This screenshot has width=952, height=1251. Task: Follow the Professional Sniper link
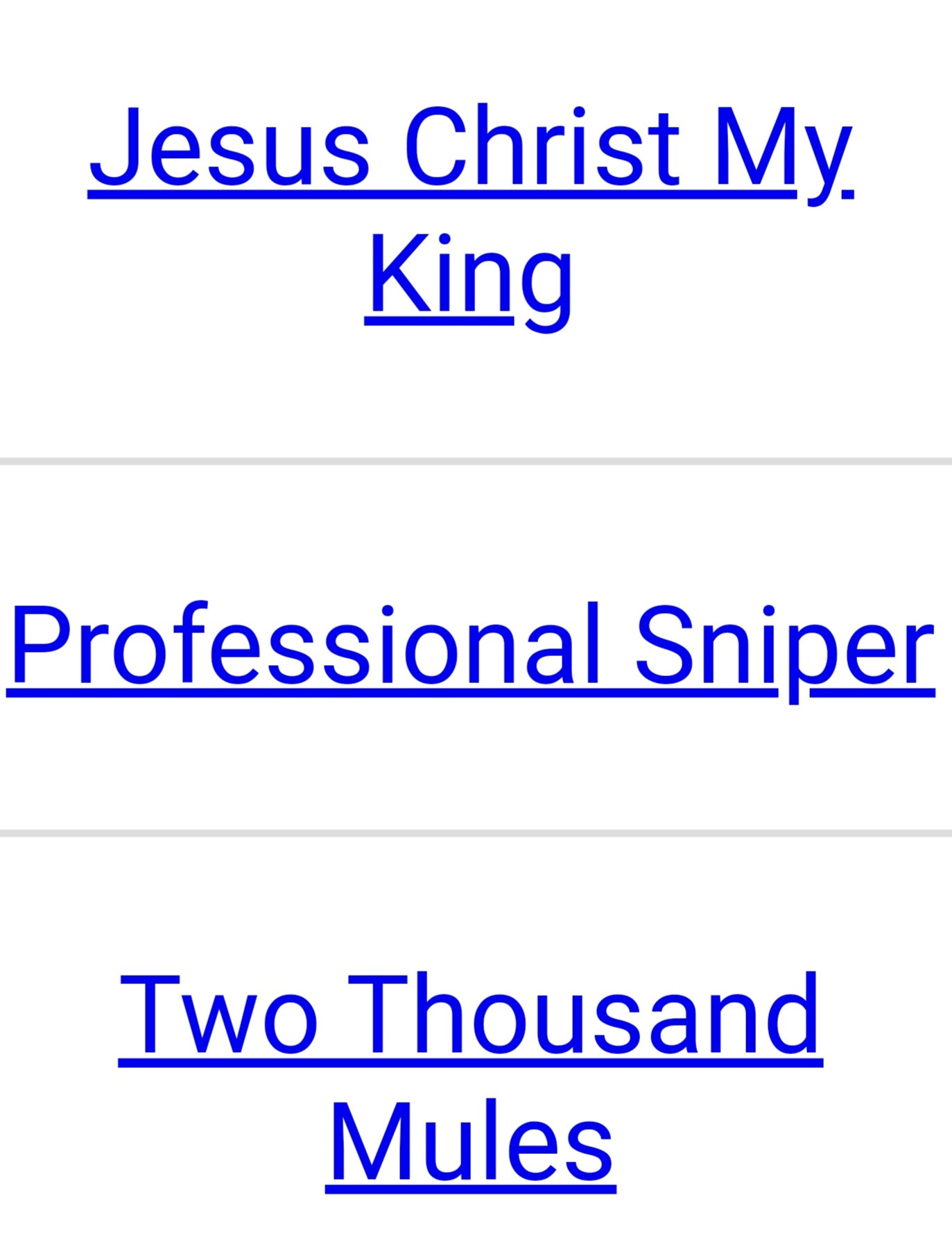(x=471, y=646)
